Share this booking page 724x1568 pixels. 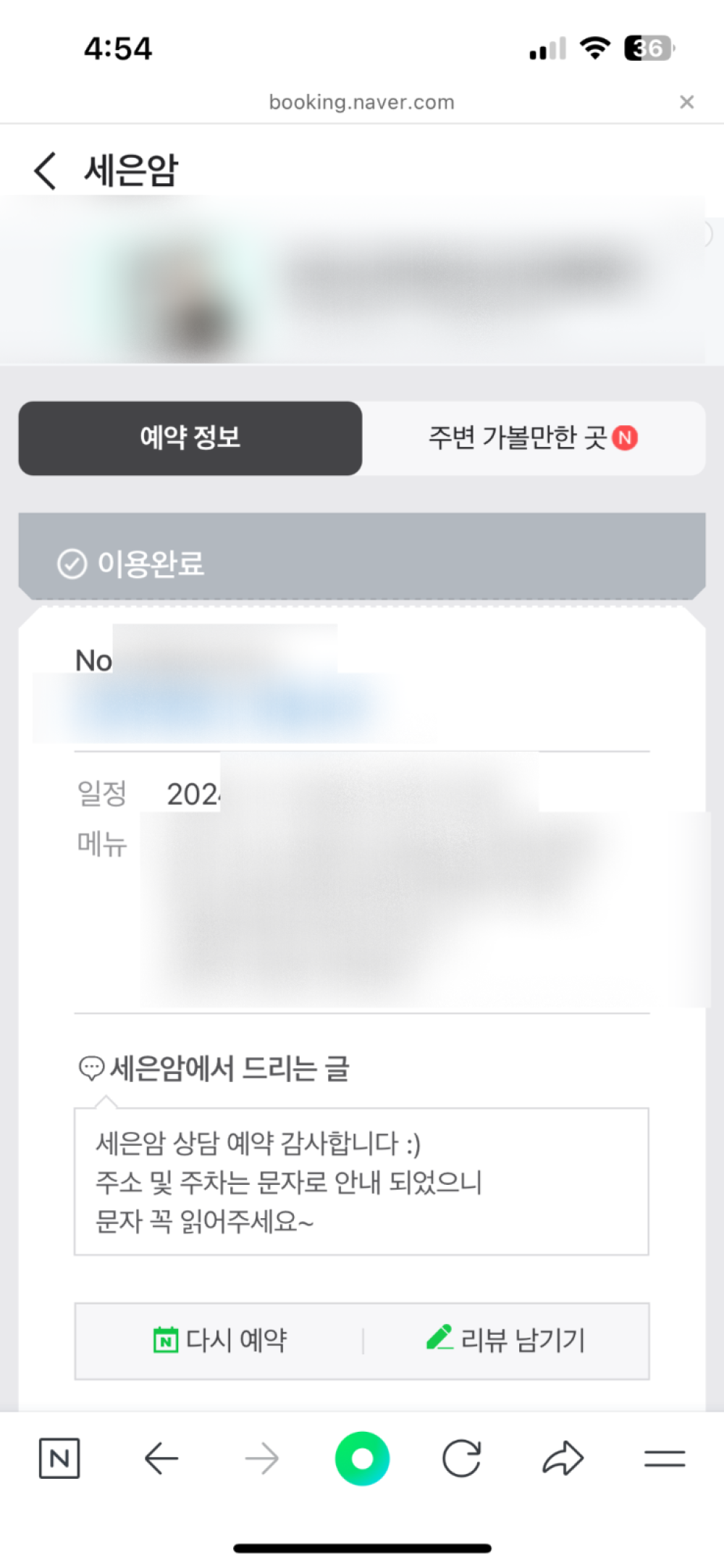563,1458
